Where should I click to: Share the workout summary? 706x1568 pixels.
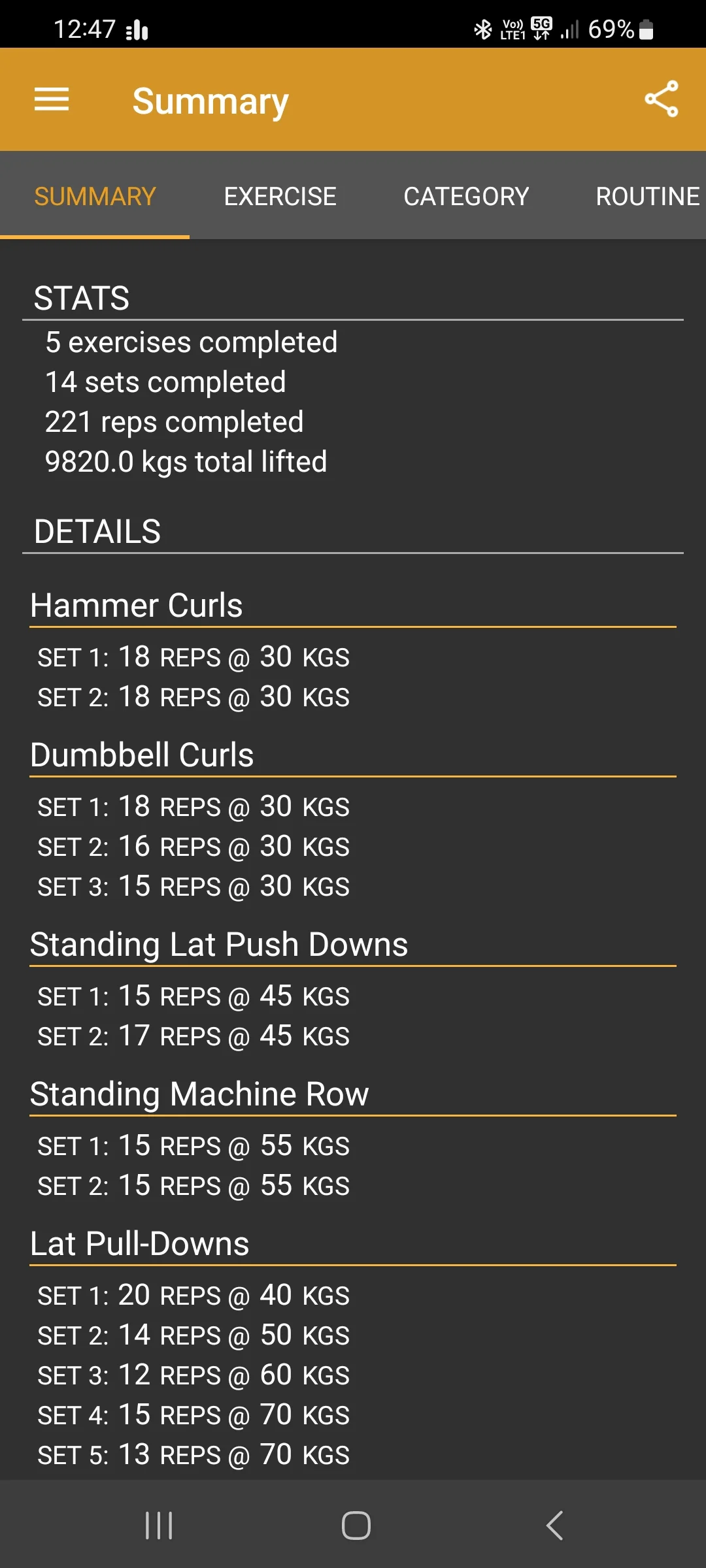(x=661, y=99)
